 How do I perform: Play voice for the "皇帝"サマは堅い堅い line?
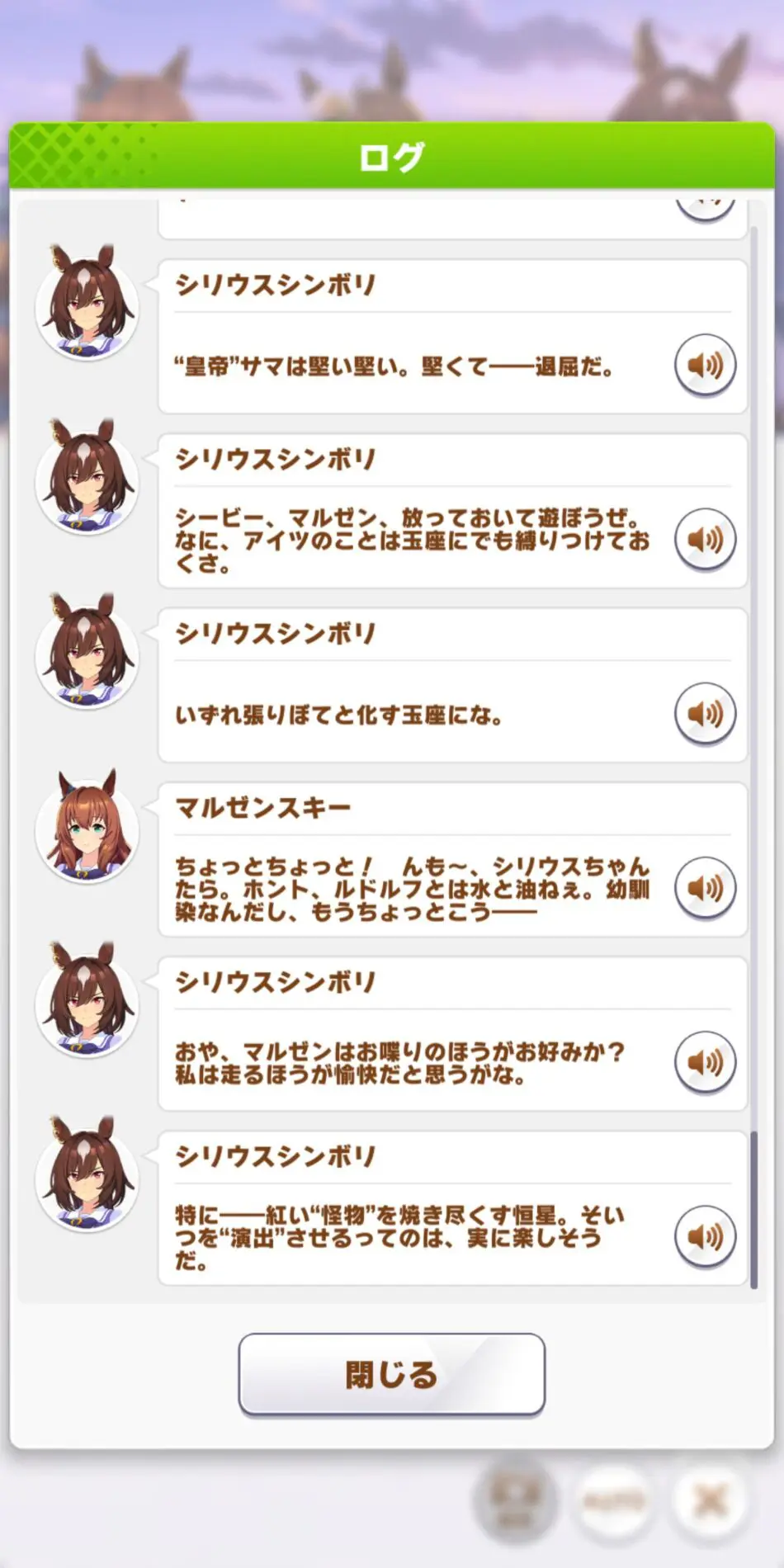705,365
